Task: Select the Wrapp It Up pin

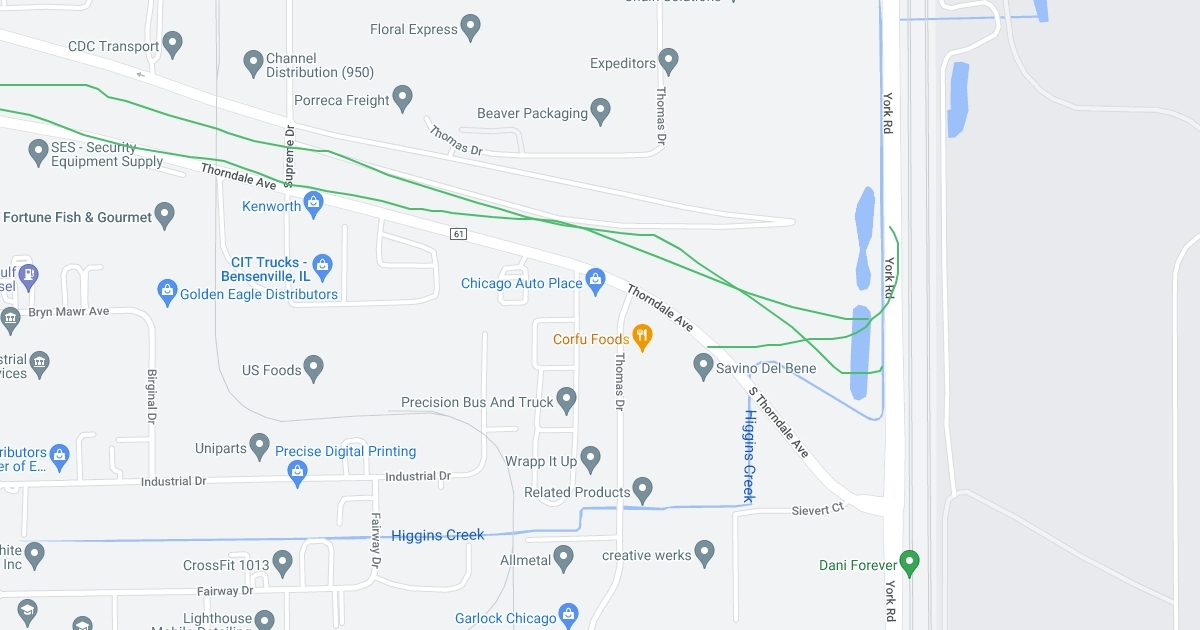Action: [590, 459]
